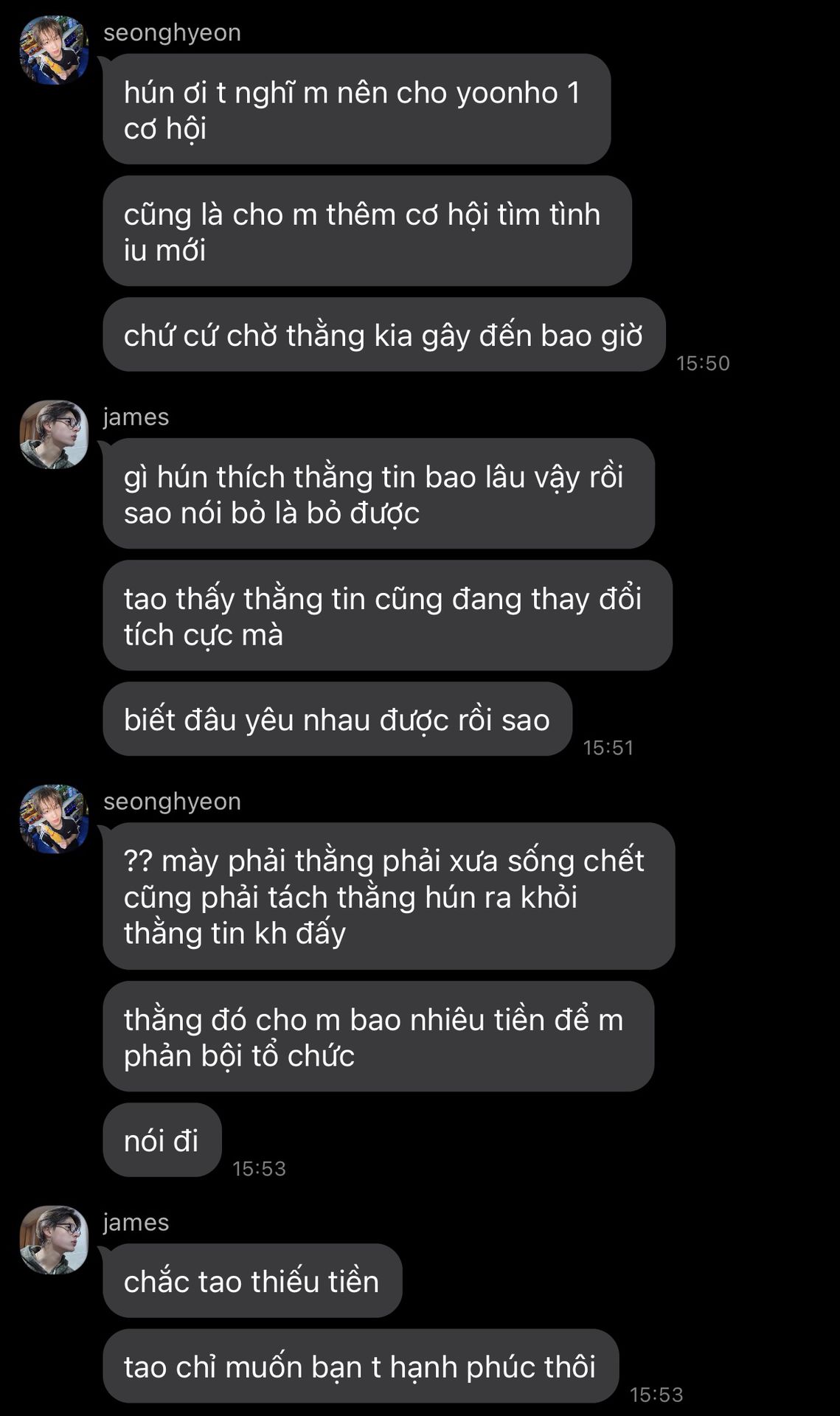Open seonghyeon's avatar above the '?? mày phải' message

click(54, 819)
